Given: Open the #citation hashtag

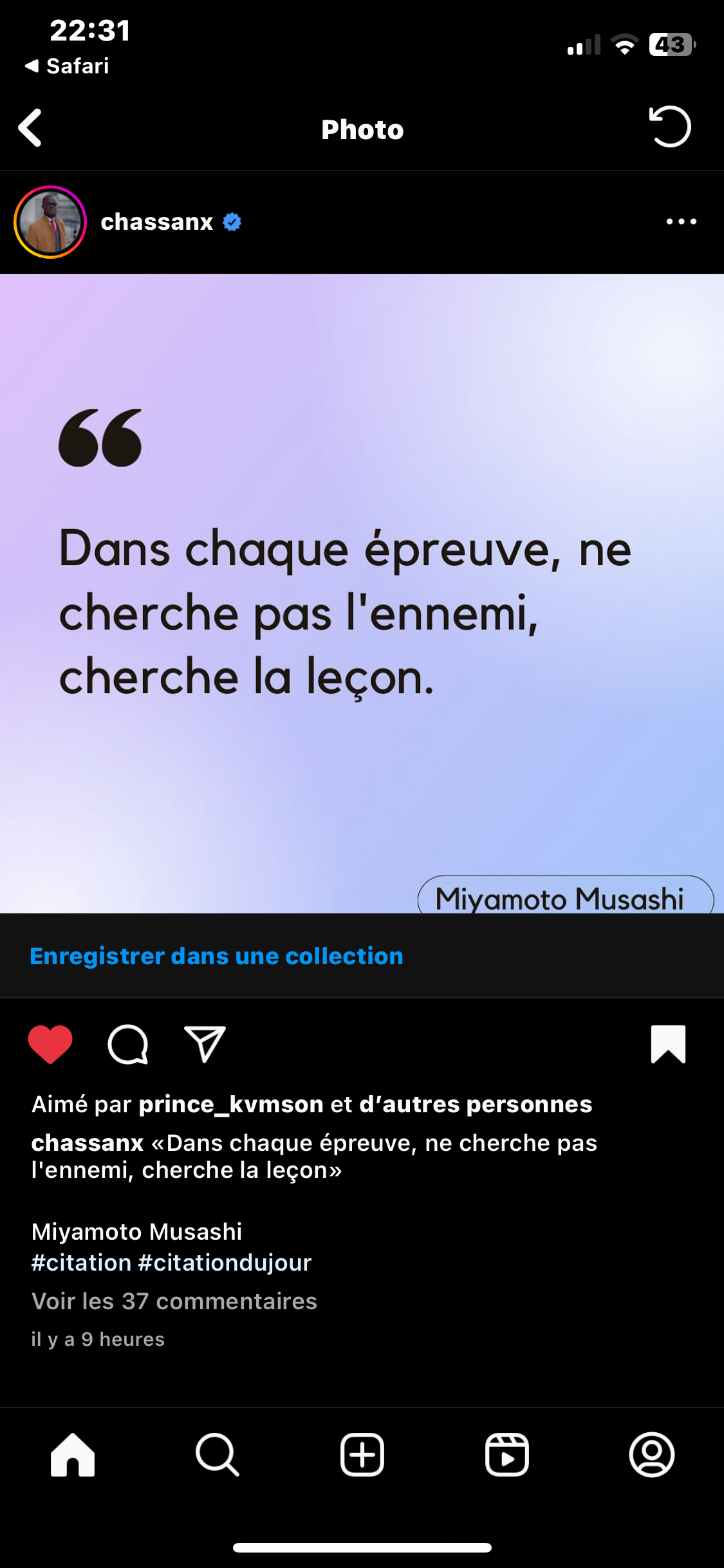Looking at the screenshot, I should pos(82,1263).
